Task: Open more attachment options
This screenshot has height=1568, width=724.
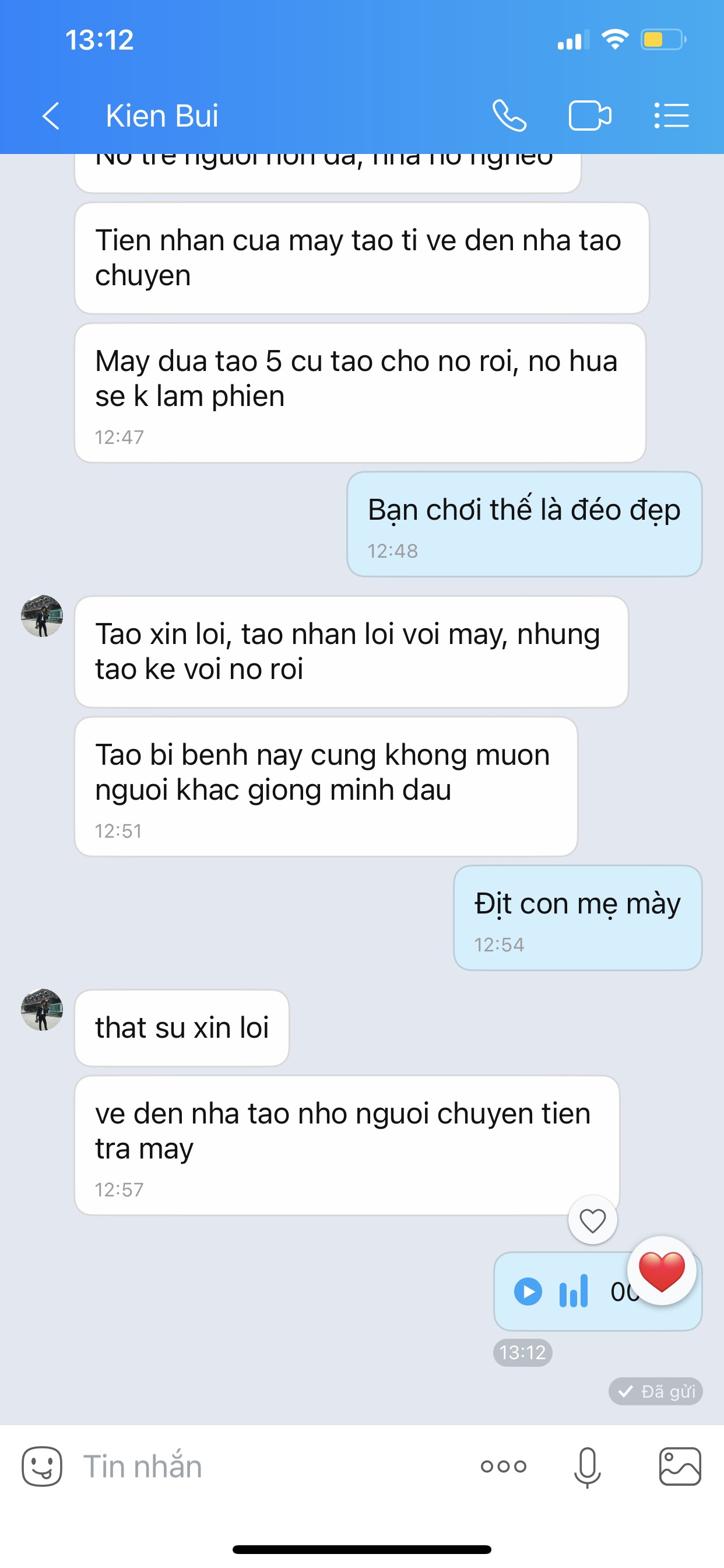Action: [503, 1466]
